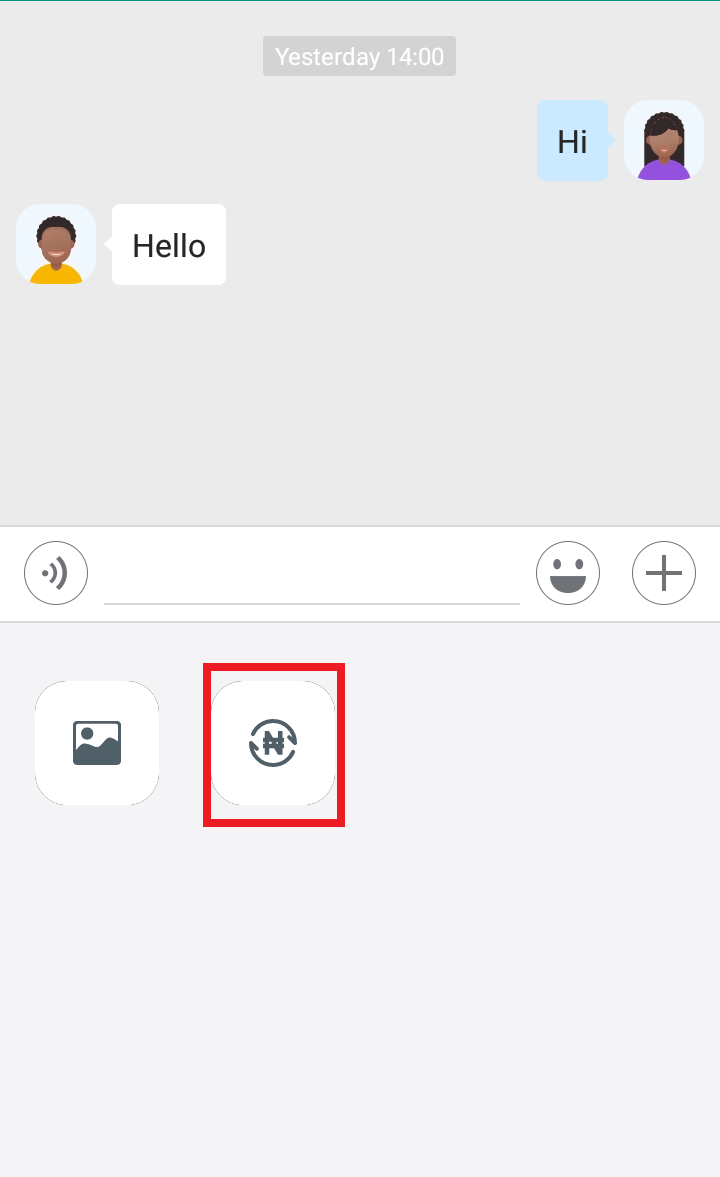Choose the image attachment option

click(97, 743)
